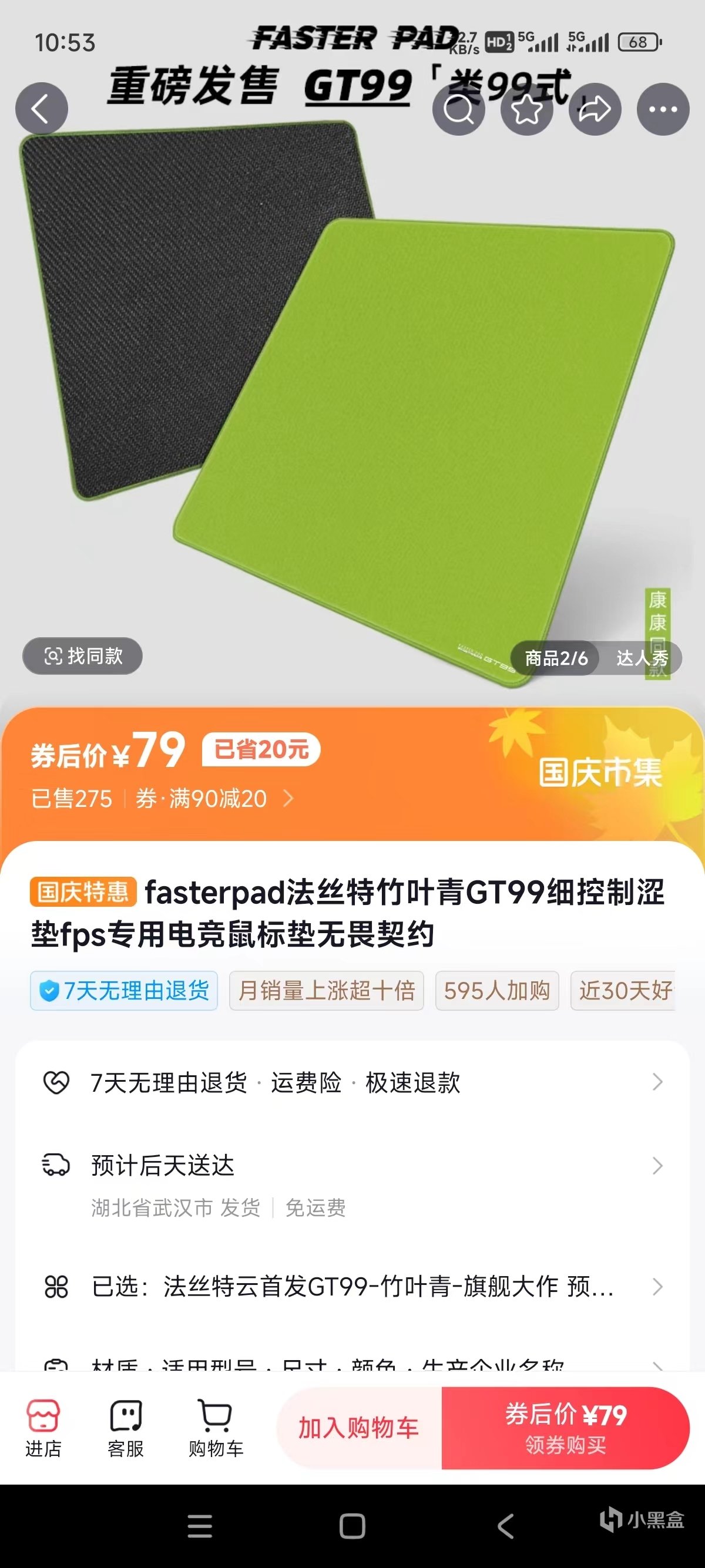Screen dimensions: 705x1568
Task: Open the 7天无理由退货·运费险·极速退款 service row
Action: tap(352, 1082)
